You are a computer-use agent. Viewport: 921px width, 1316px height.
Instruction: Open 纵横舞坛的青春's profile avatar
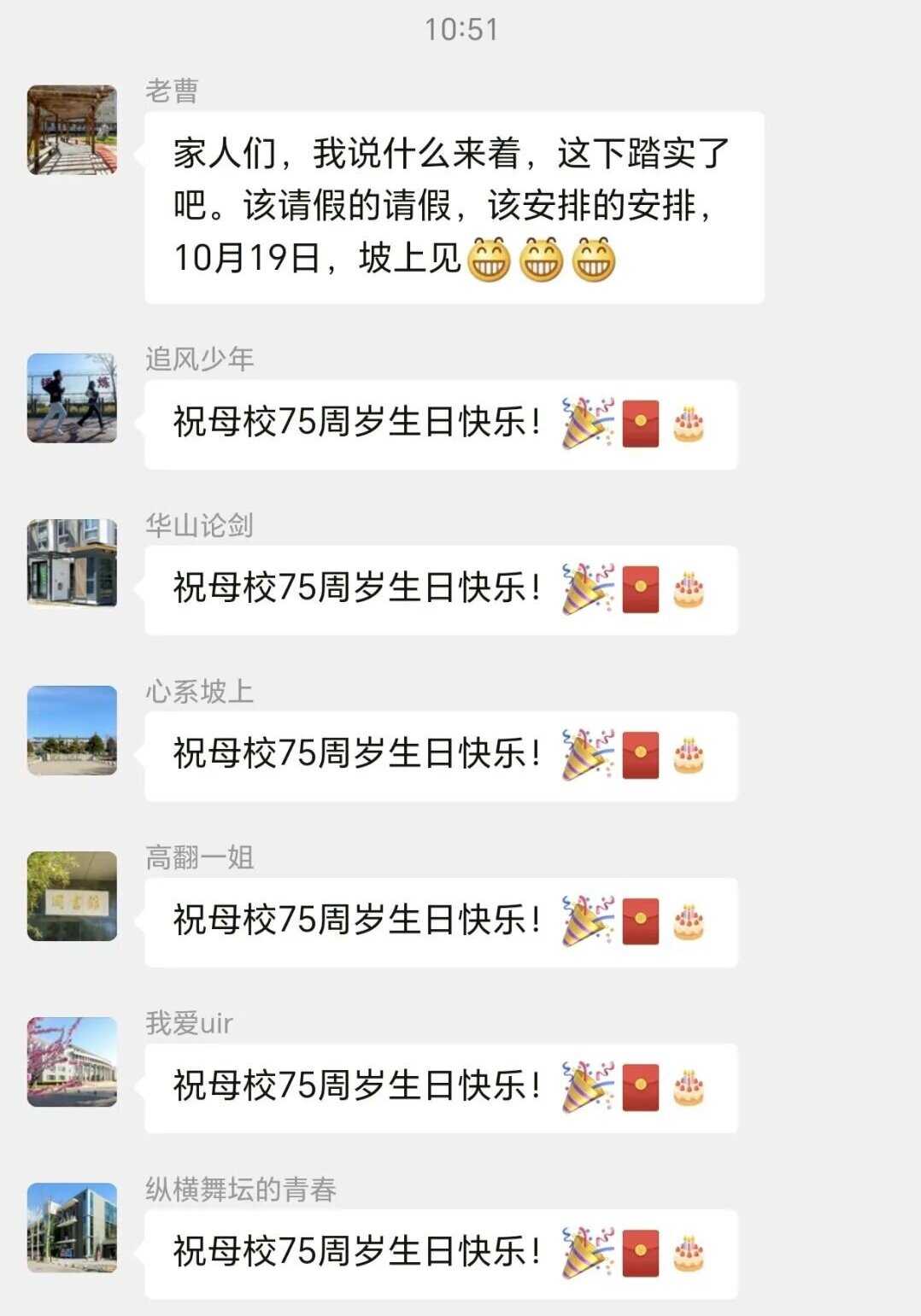(72, 1227)
